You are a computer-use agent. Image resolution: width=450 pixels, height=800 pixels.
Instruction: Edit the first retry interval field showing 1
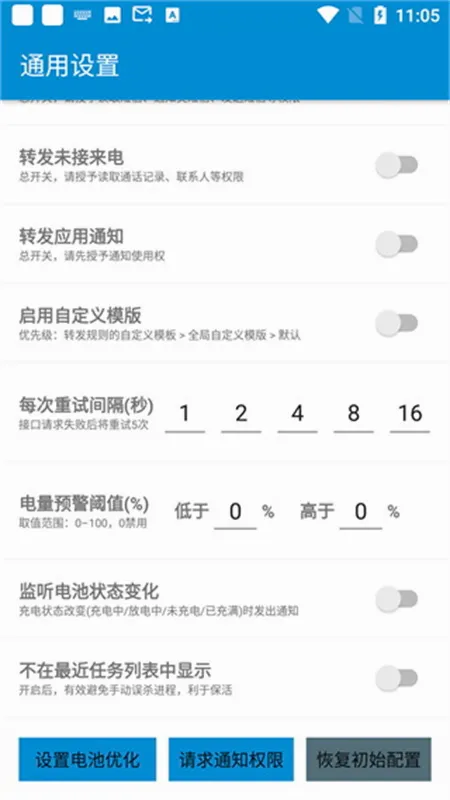(185, 414)
